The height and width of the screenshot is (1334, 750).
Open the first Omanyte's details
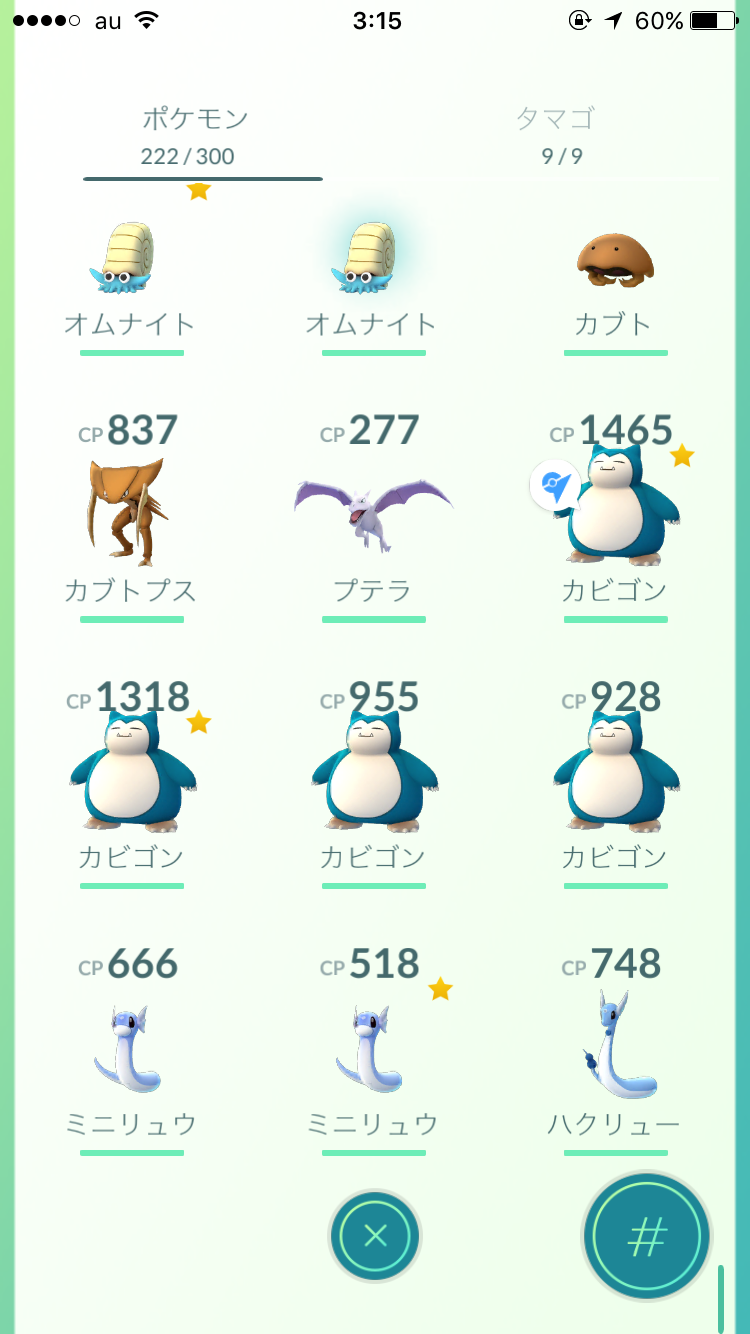pyautogui.click(x=131, y=260)
